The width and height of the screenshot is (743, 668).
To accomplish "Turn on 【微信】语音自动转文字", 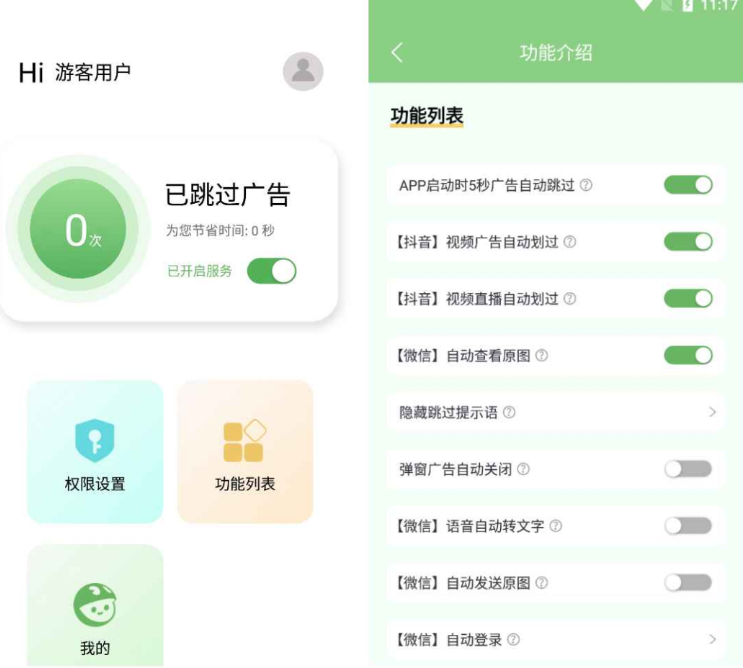I will click(x=688, y=526).
